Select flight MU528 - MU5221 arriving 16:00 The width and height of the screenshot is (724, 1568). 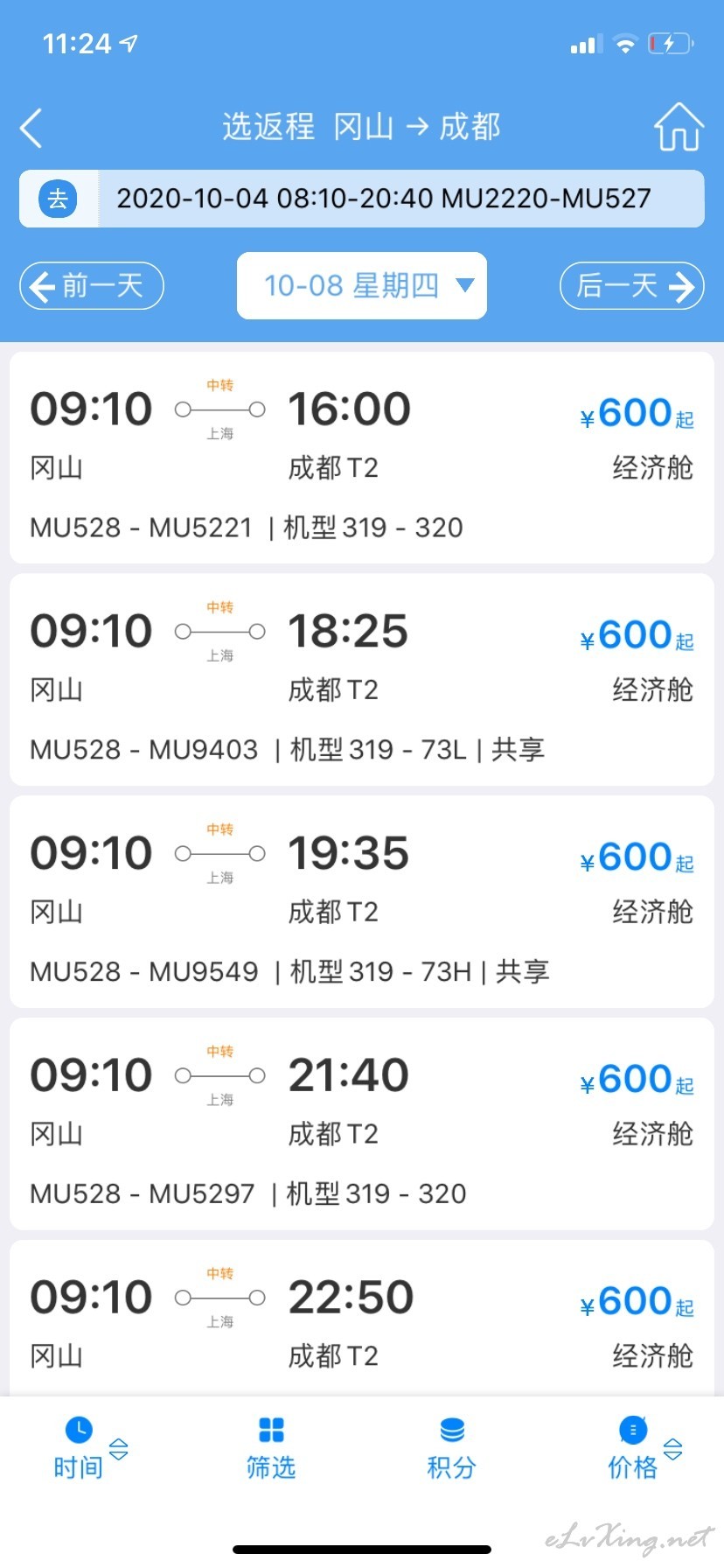click(362, 458)
